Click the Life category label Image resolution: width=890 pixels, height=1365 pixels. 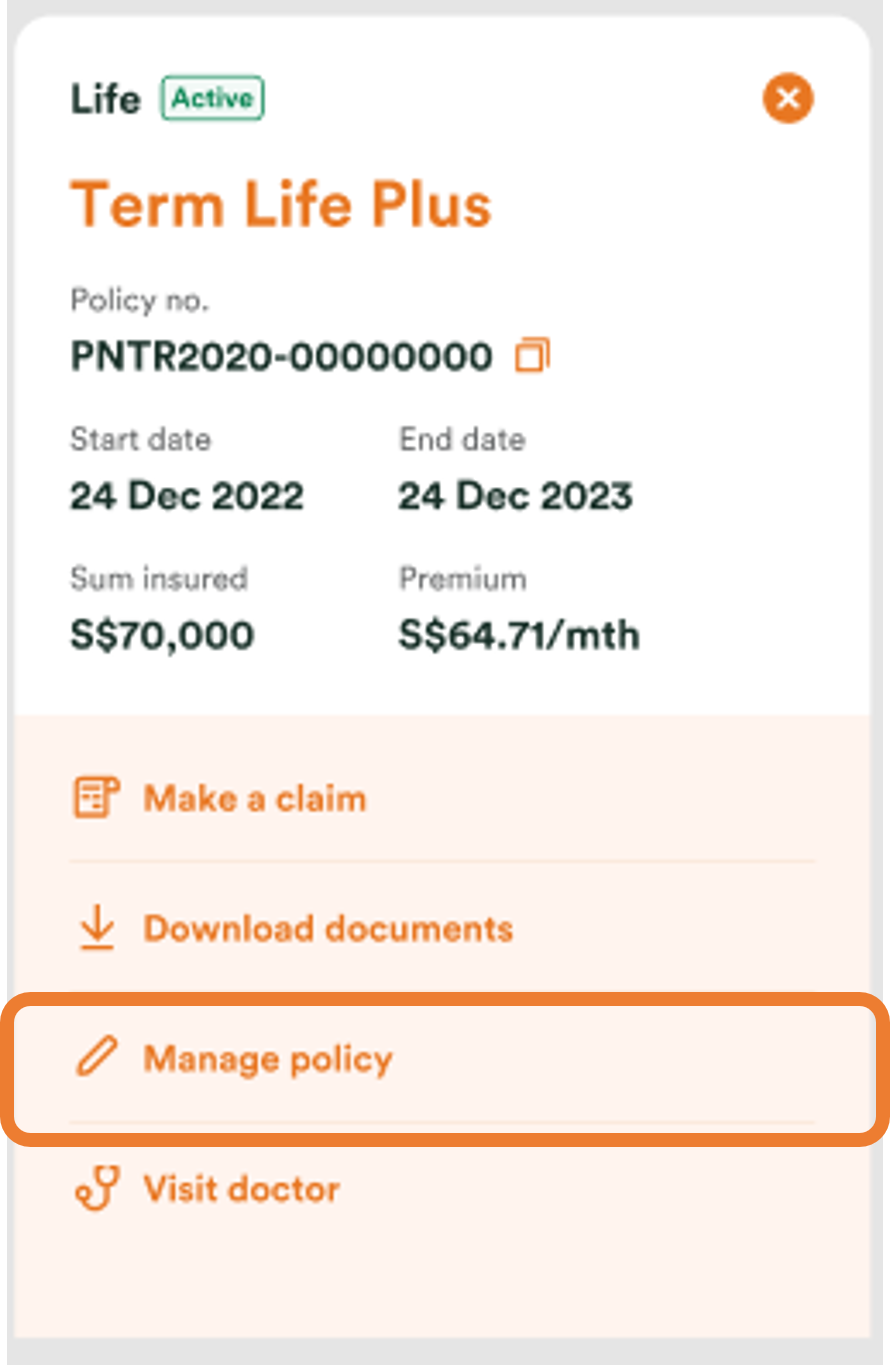click(x=104, y=97)
